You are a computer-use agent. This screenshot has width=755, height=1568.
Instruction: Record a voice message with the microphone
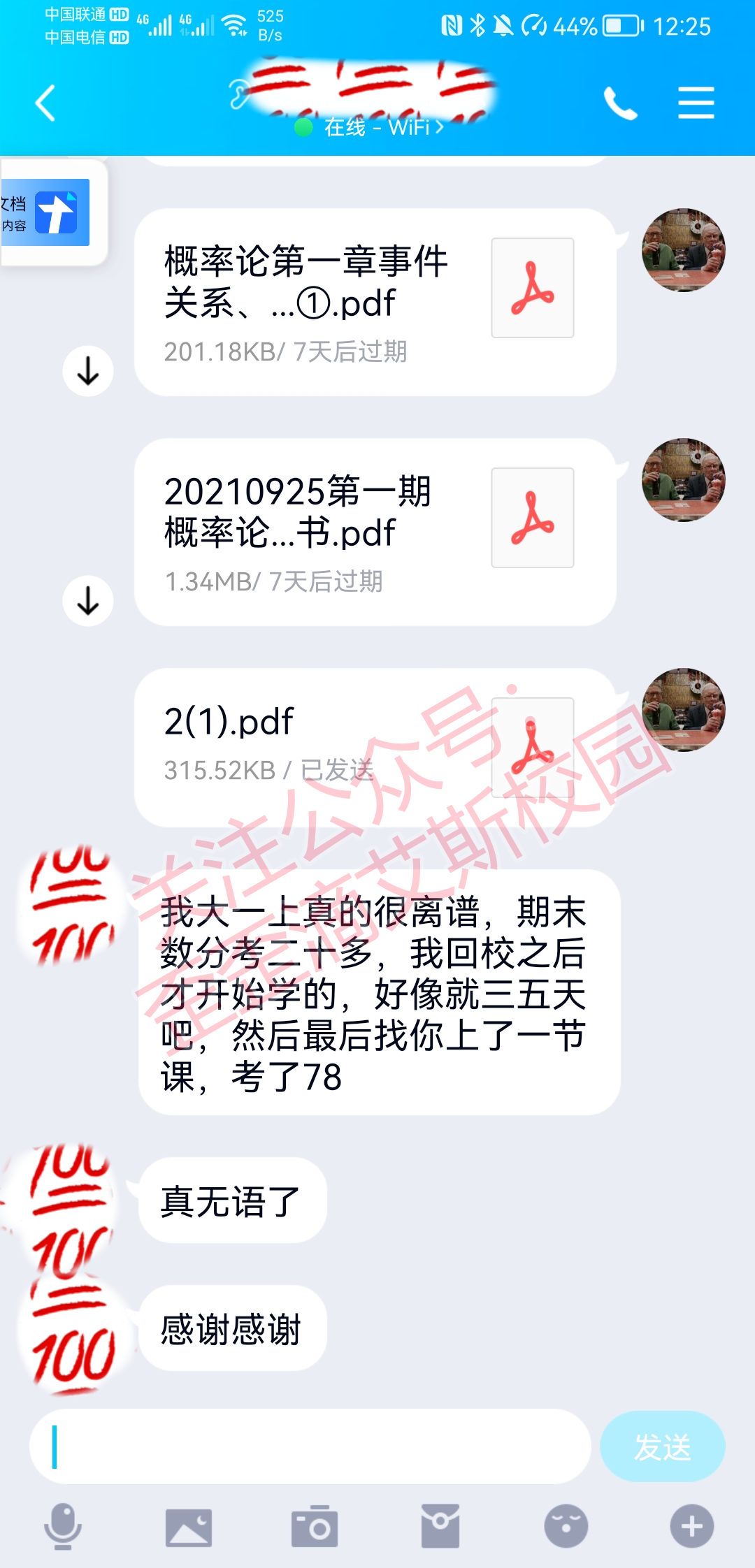click(x=63, y=1526)
